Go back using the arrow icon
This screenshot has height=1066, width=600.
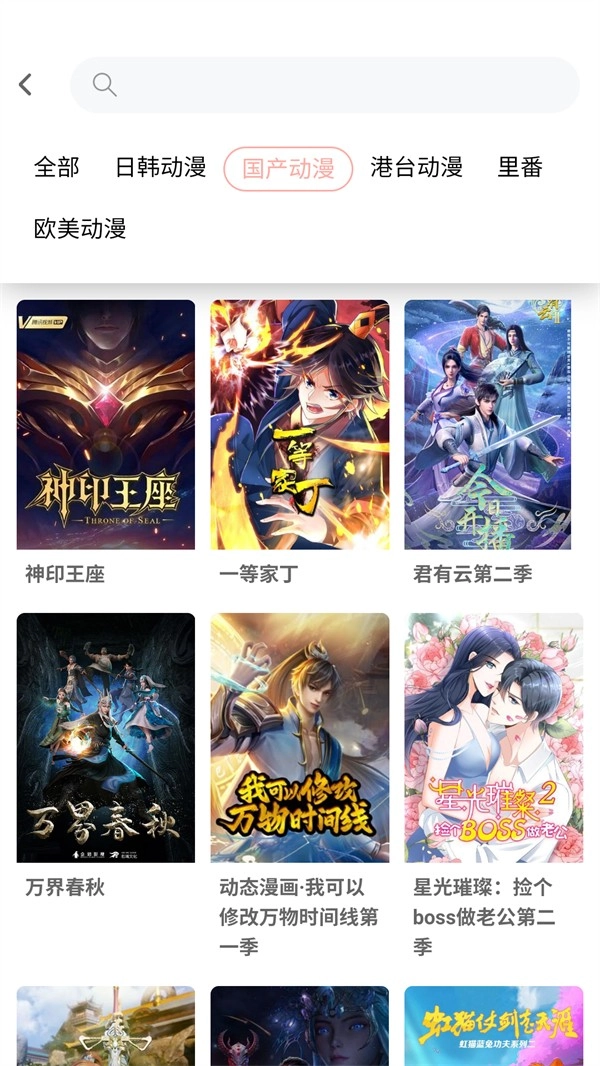tap(26, 85)
